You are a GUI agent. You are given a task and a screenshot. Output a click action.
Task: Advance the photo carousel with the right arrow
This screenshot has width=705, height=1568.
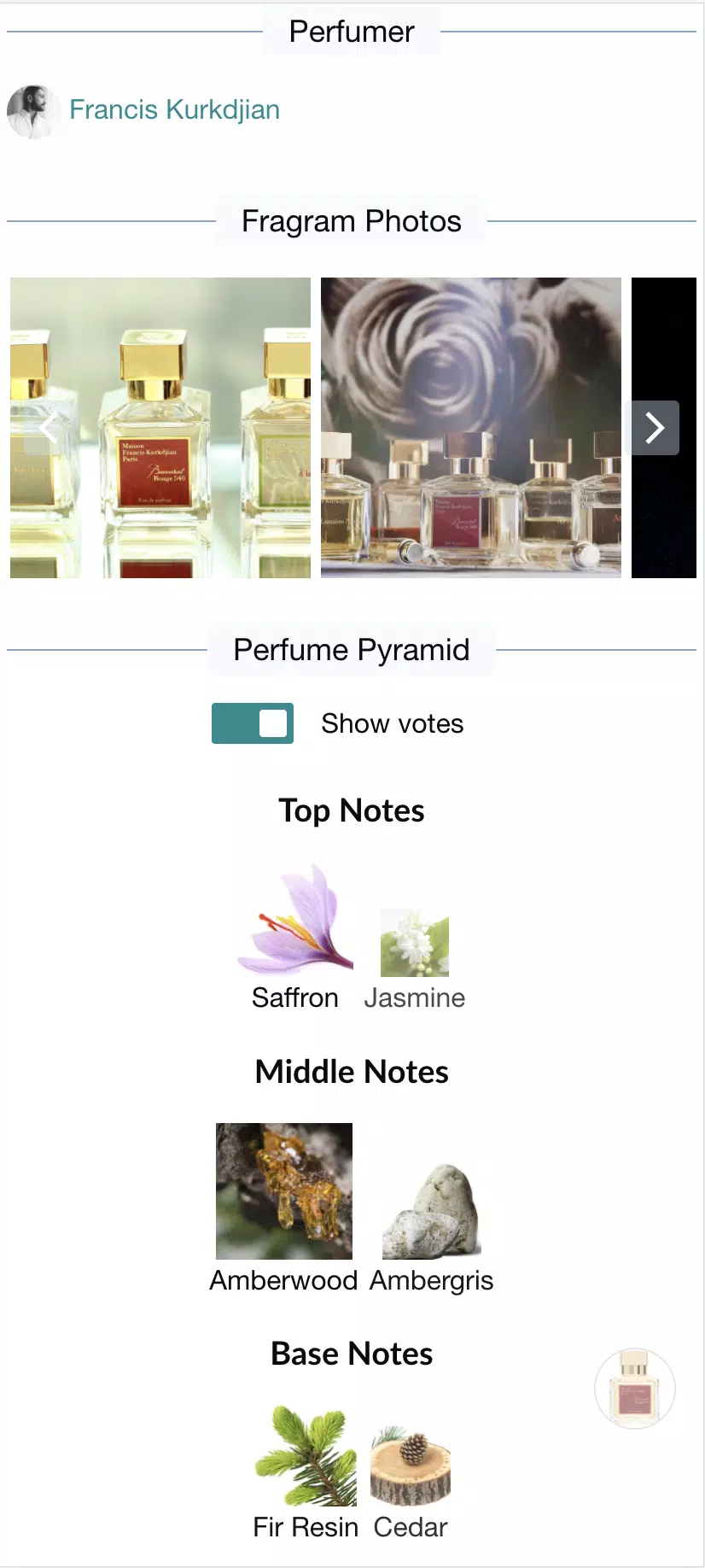point(653,427)
